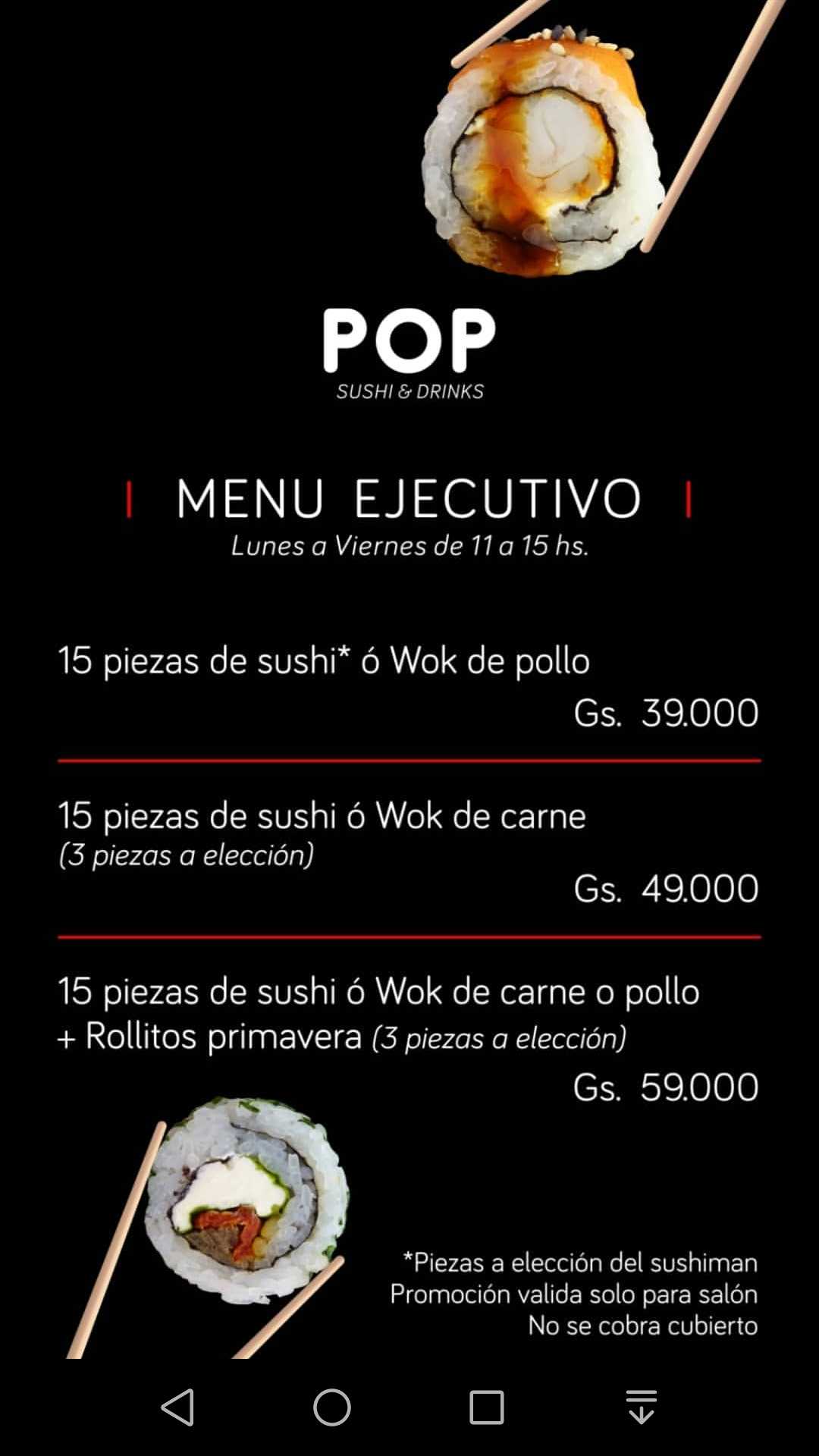Tap the home circle button
This screenshot has height=1456, width=819.
[332, 1407]
